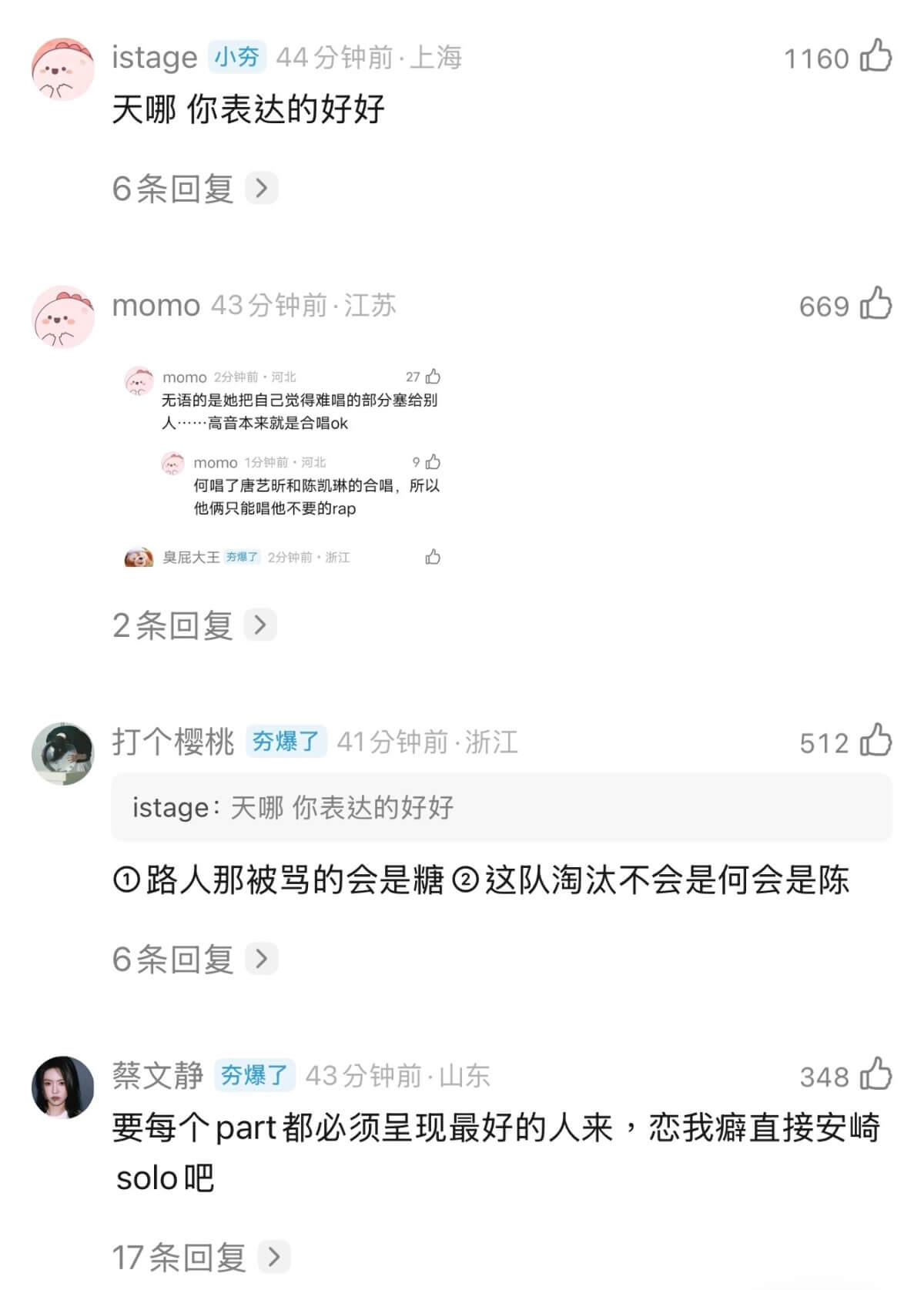Like momo's comment with 669 likes

tap(875, 305)
